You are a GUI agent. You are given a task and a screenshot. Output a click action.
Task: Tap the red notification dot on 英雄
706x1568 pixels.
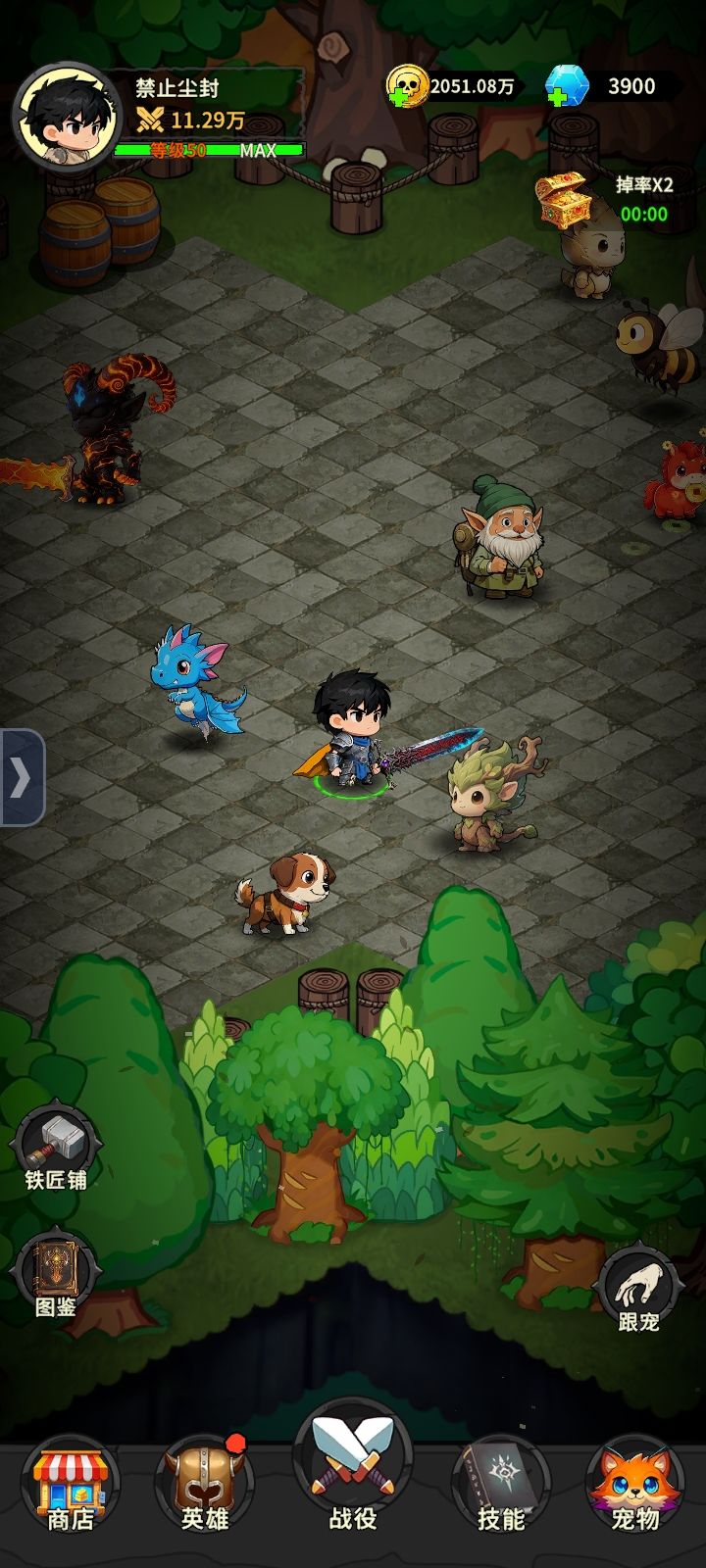(x=233, y=1444)
